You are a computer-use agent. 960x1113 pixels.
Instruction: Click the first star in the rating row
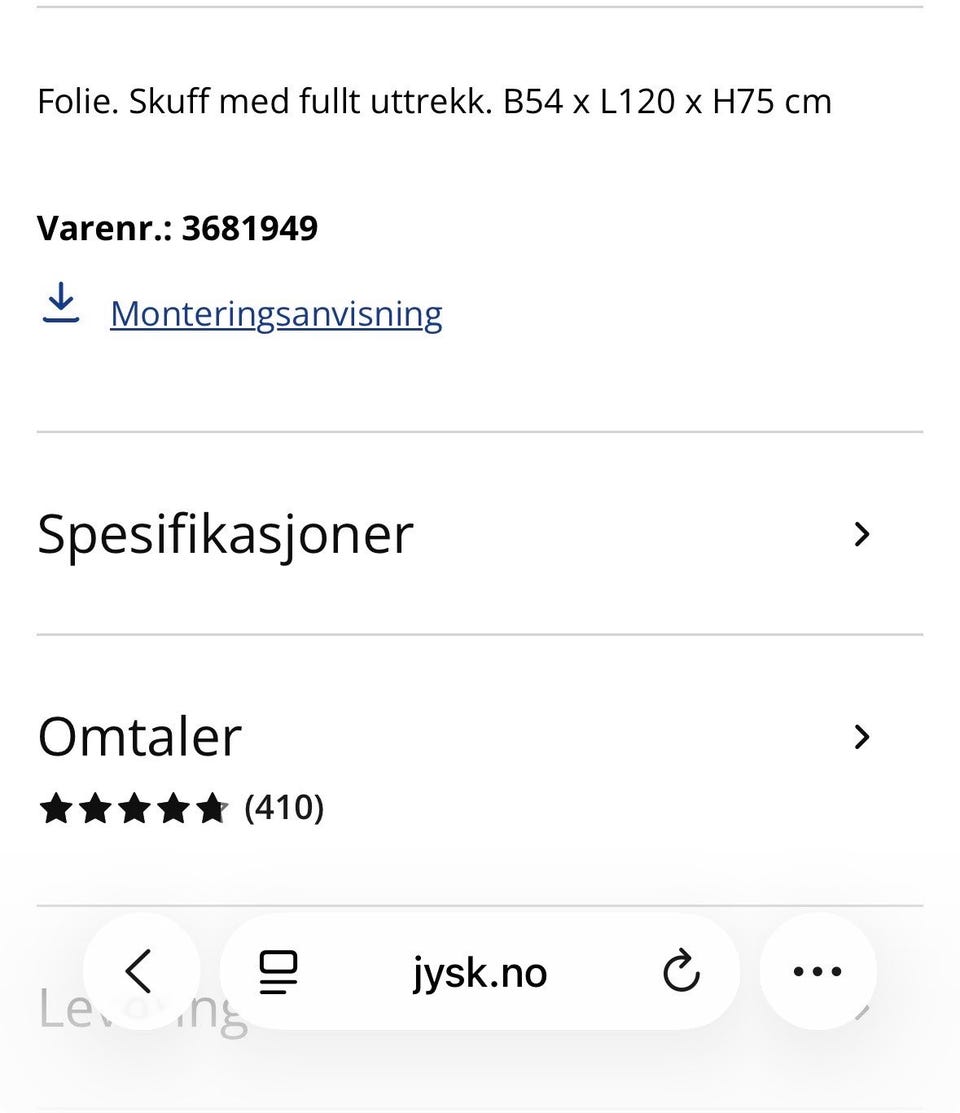(x=57, y=807)
